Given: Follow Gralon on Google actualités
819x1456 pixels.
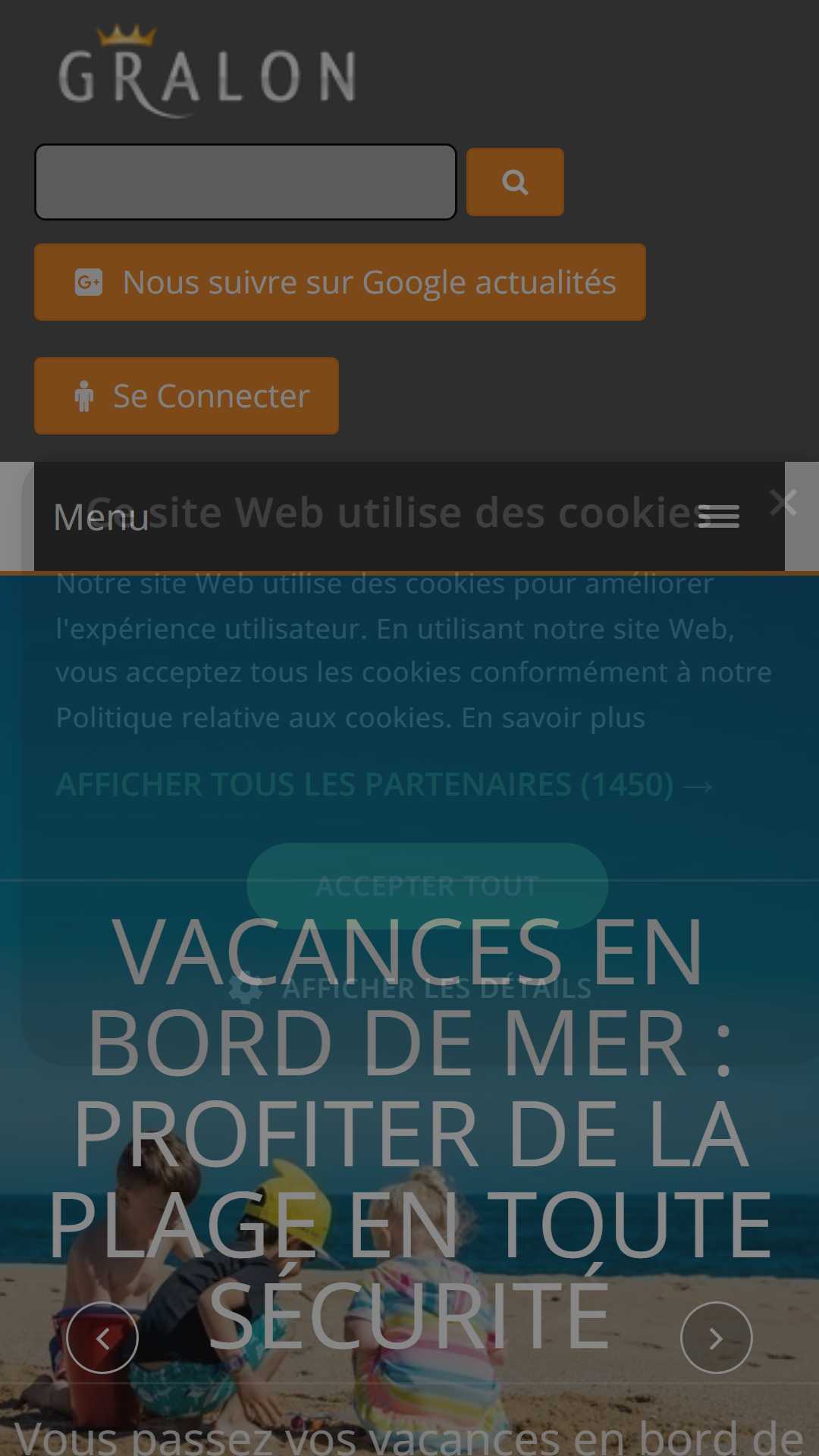Looking at the screenshot, I should 340,282.
